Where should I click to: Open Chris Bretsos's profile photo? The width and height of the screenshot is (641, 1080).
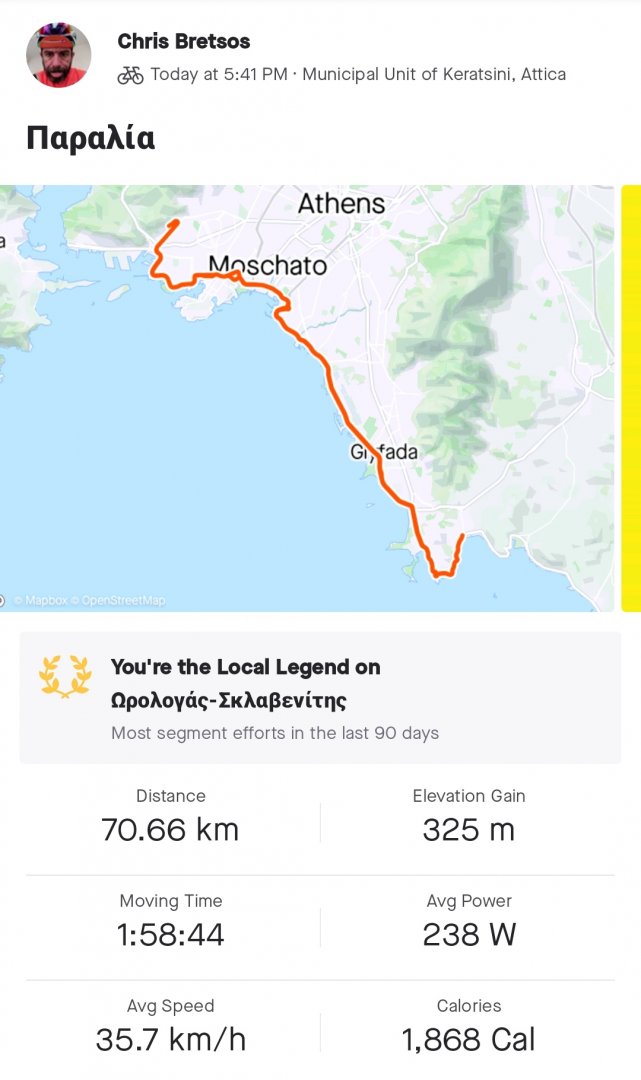coord(58,56)
